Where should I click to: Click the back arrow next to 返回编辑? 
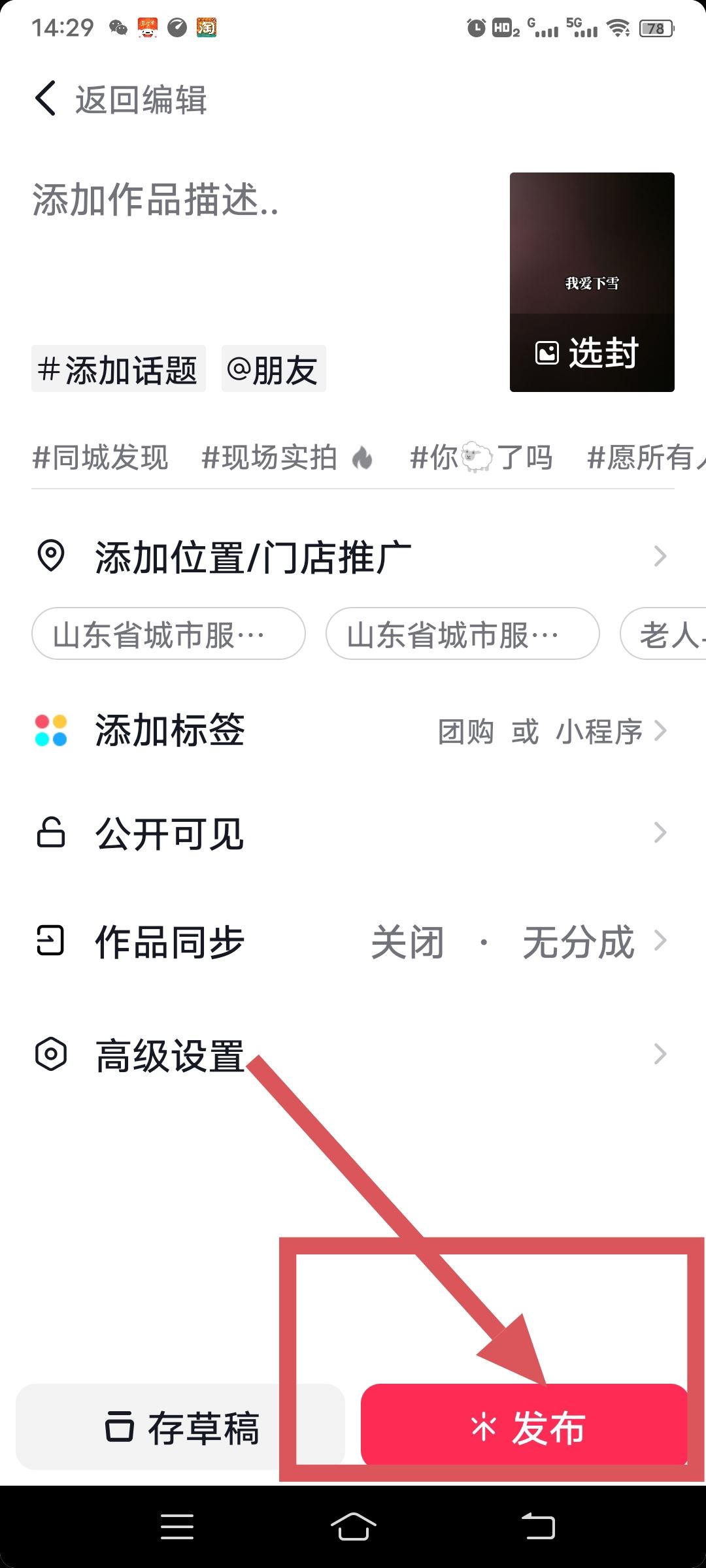44,98
